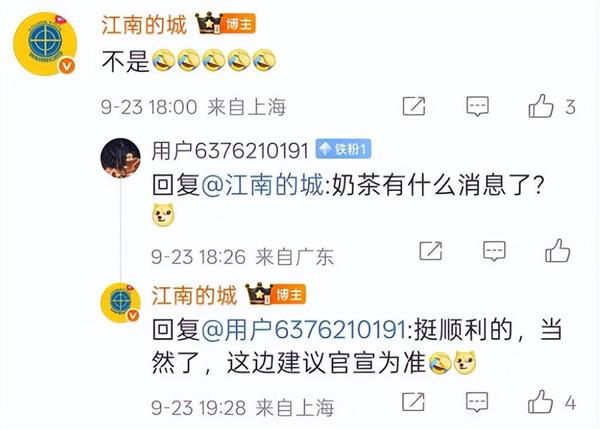
Task: Comment on the 挺顺利的 reply
Action: click(x=478, y=404)
